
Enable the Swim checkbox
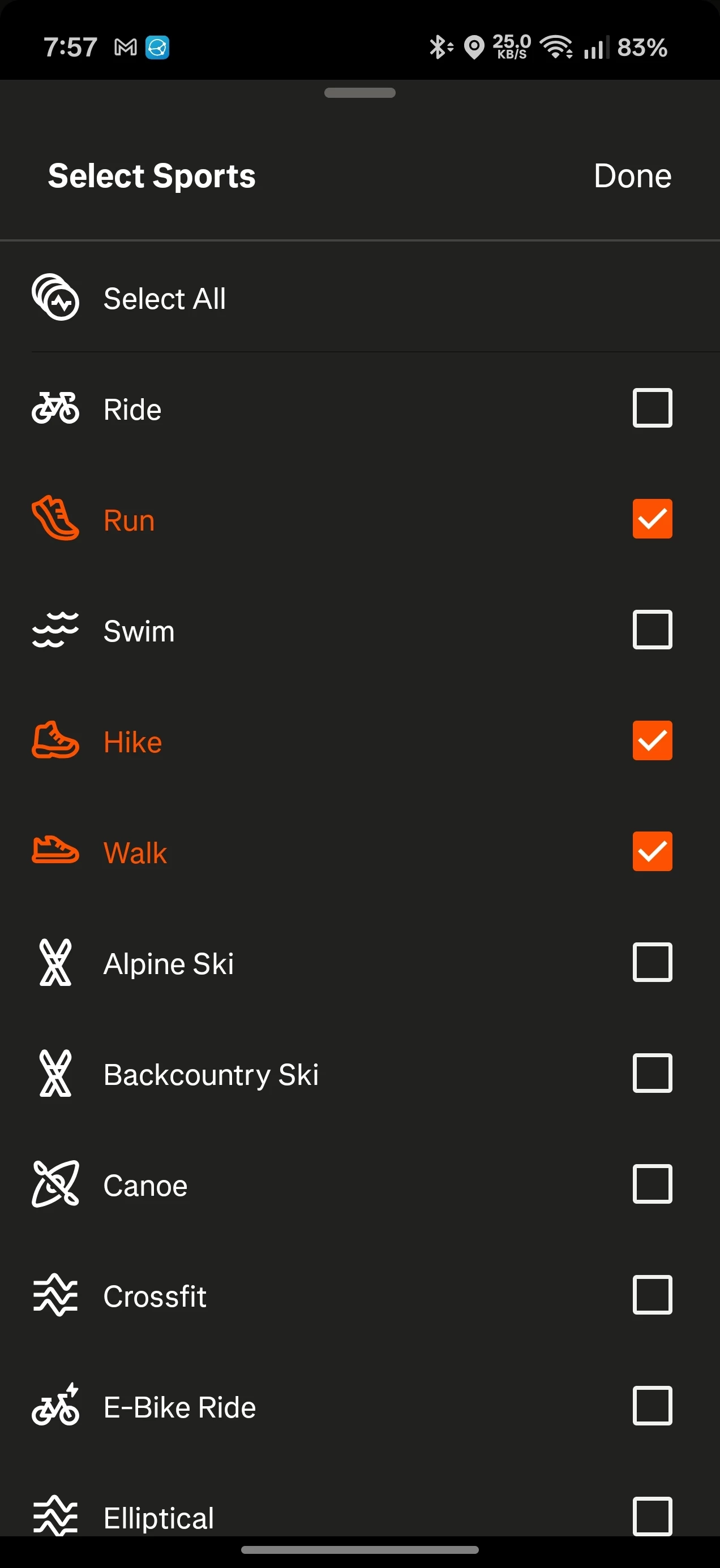[x=652, y=630]
